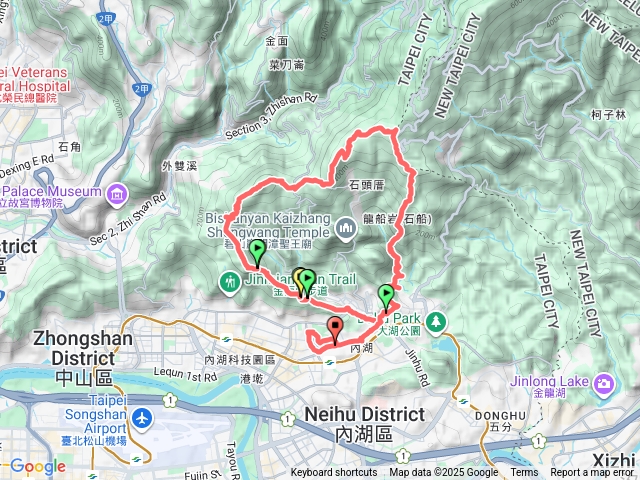
Task: Open the map Terms link
Action: tap(524, 473)
